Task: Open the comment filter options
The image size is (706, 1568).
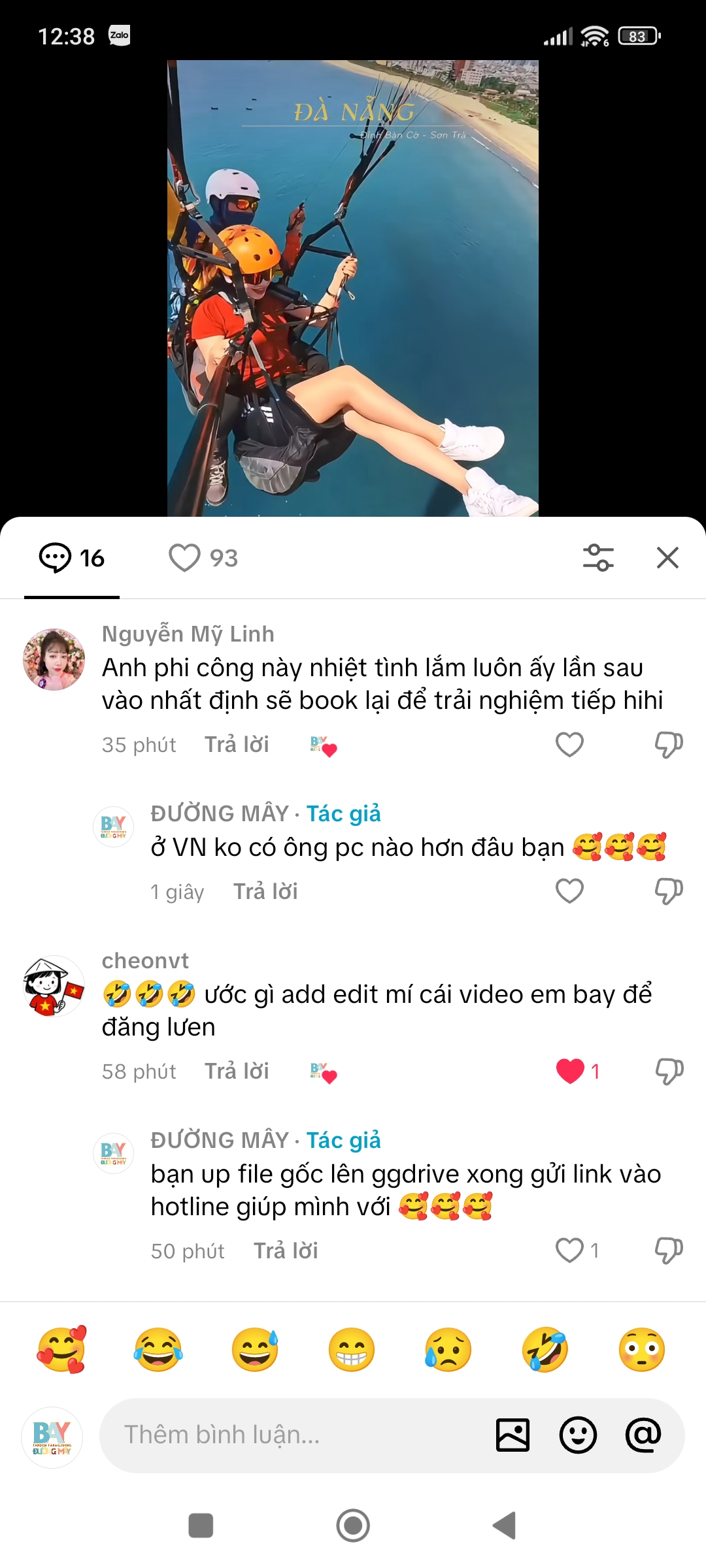Action: click(598, 558)
